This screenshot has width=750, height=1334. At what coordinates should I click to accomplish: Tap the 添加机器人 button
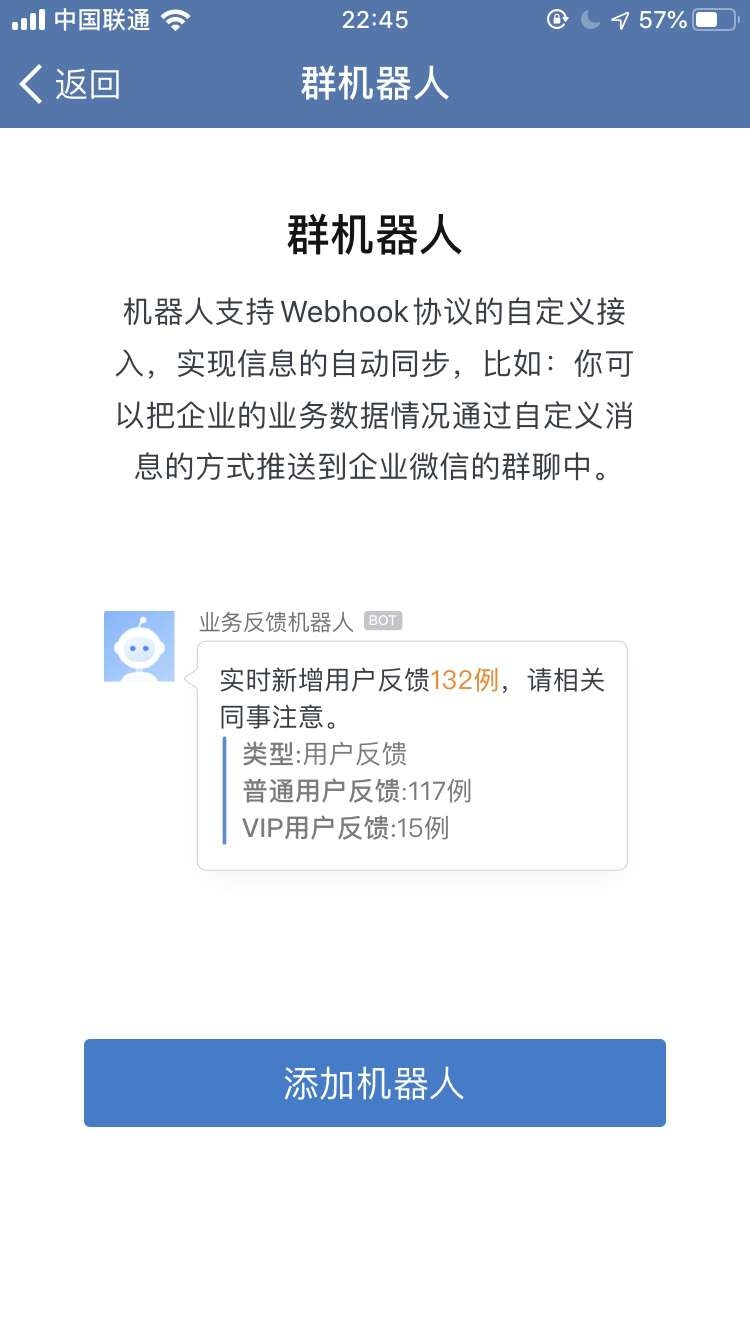[x=374, y=1083]
